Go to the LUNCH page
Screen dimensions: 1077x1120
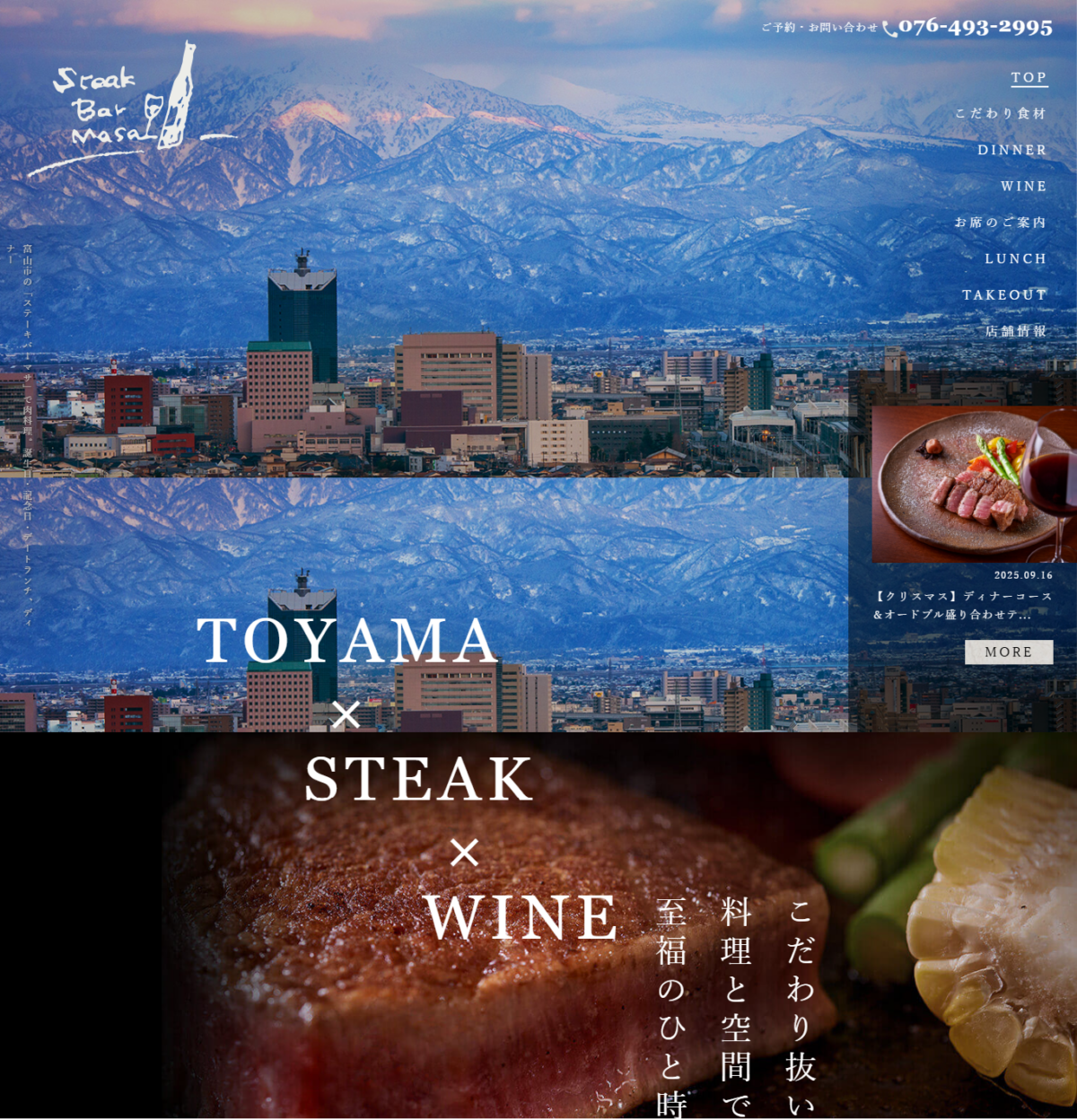tap(1016, 258)
